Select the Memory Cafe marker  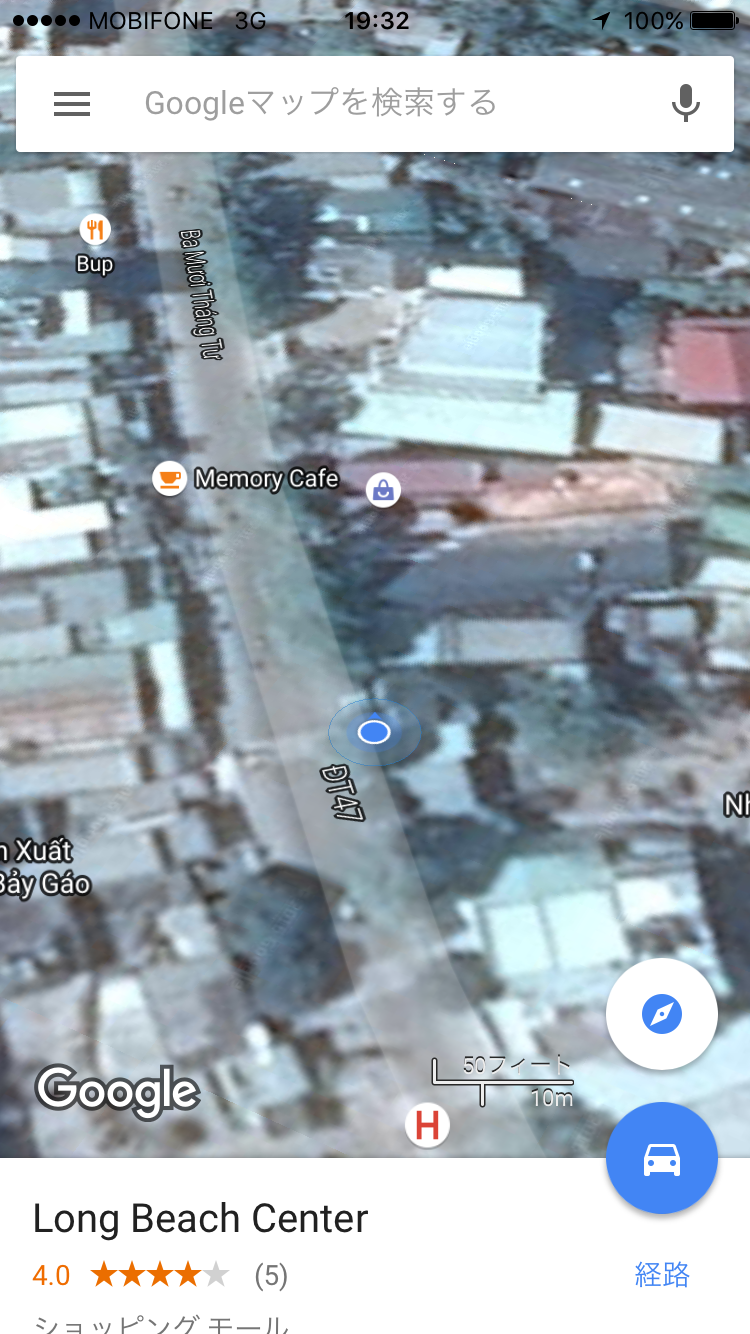(x=170, y=478)
